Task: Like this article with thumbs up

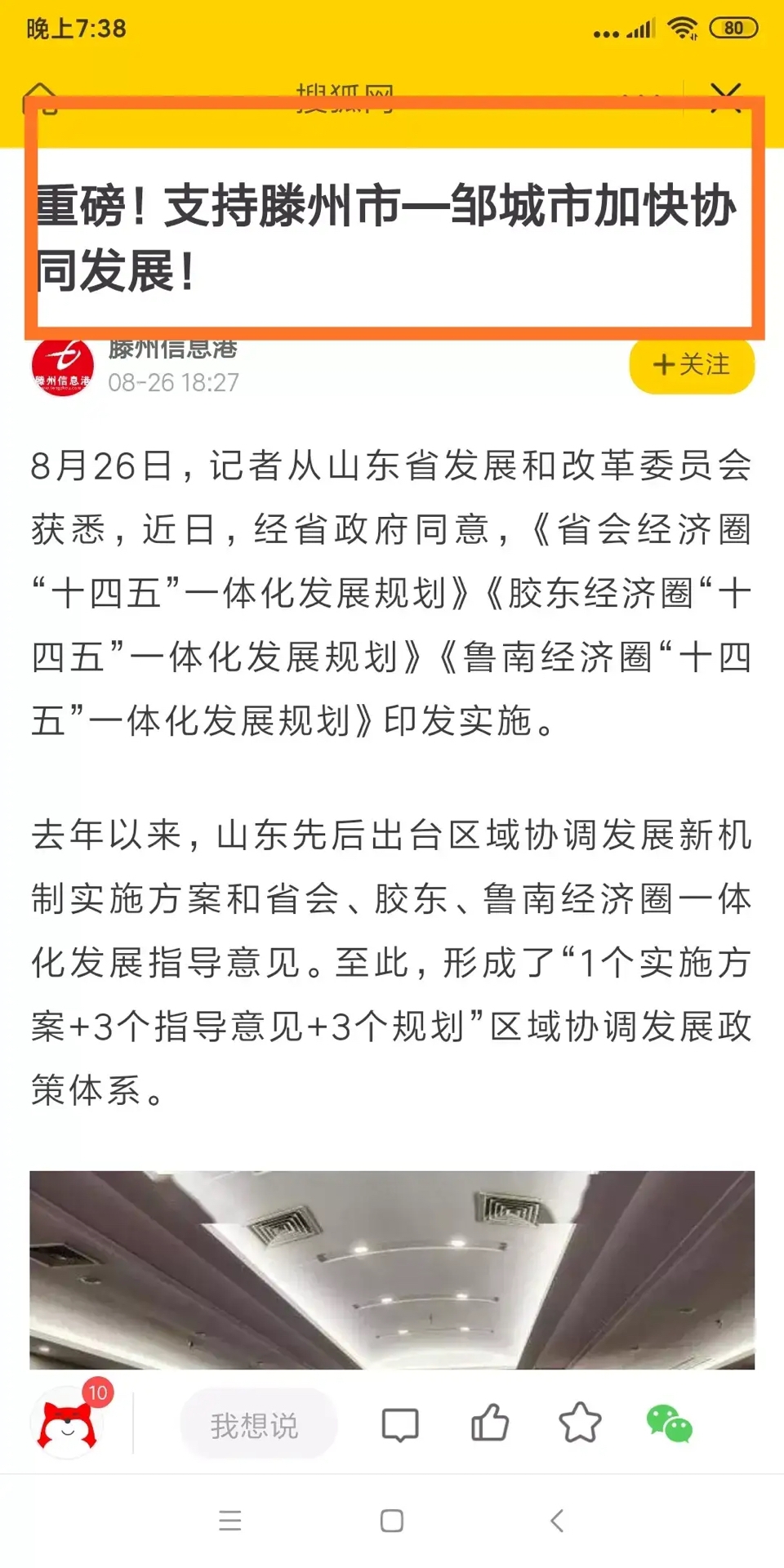Action: click(490, 1423)
